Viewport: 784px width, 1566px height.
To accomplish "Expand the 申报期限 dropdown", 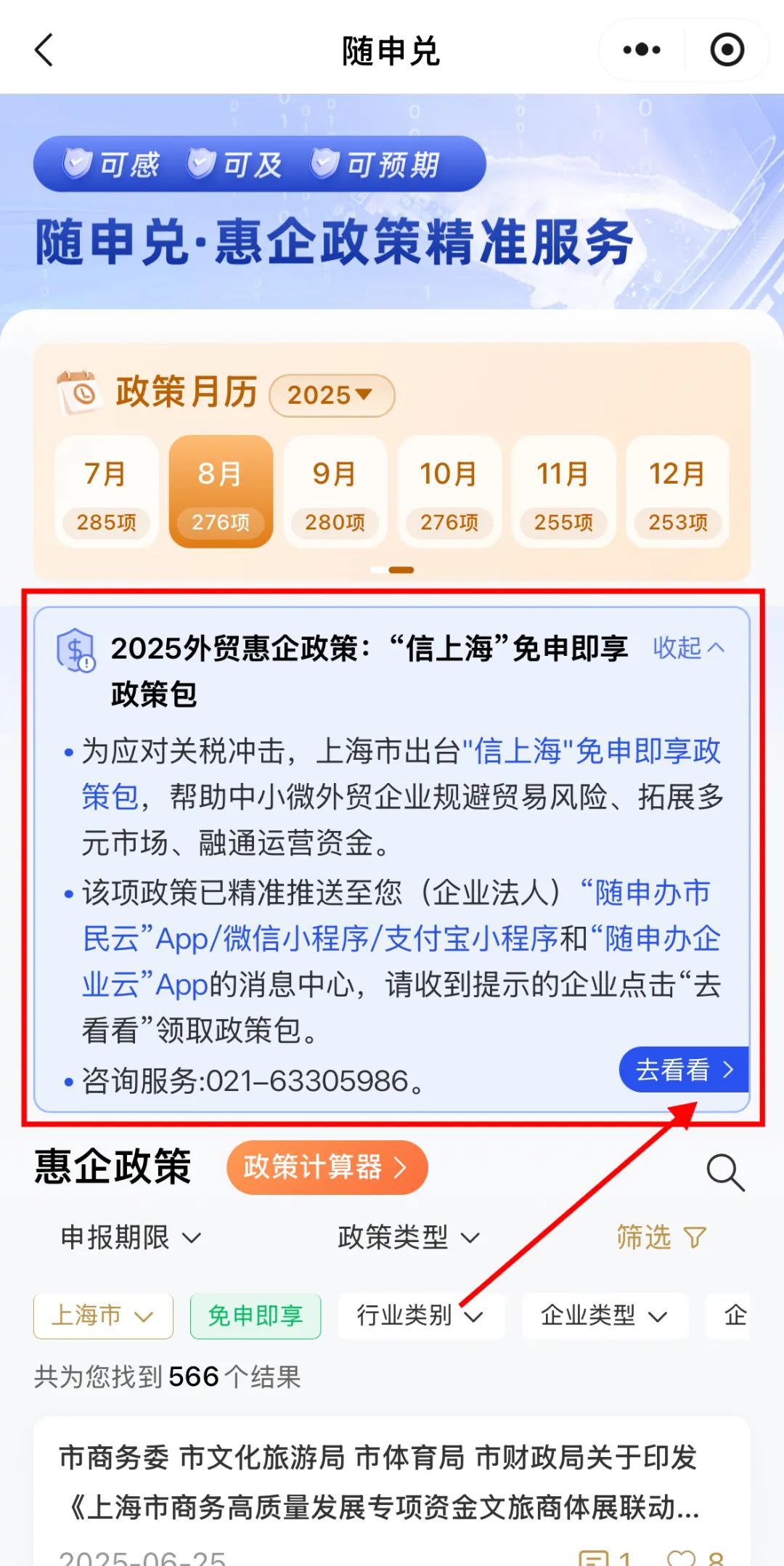I will [x=131, y=1237].
